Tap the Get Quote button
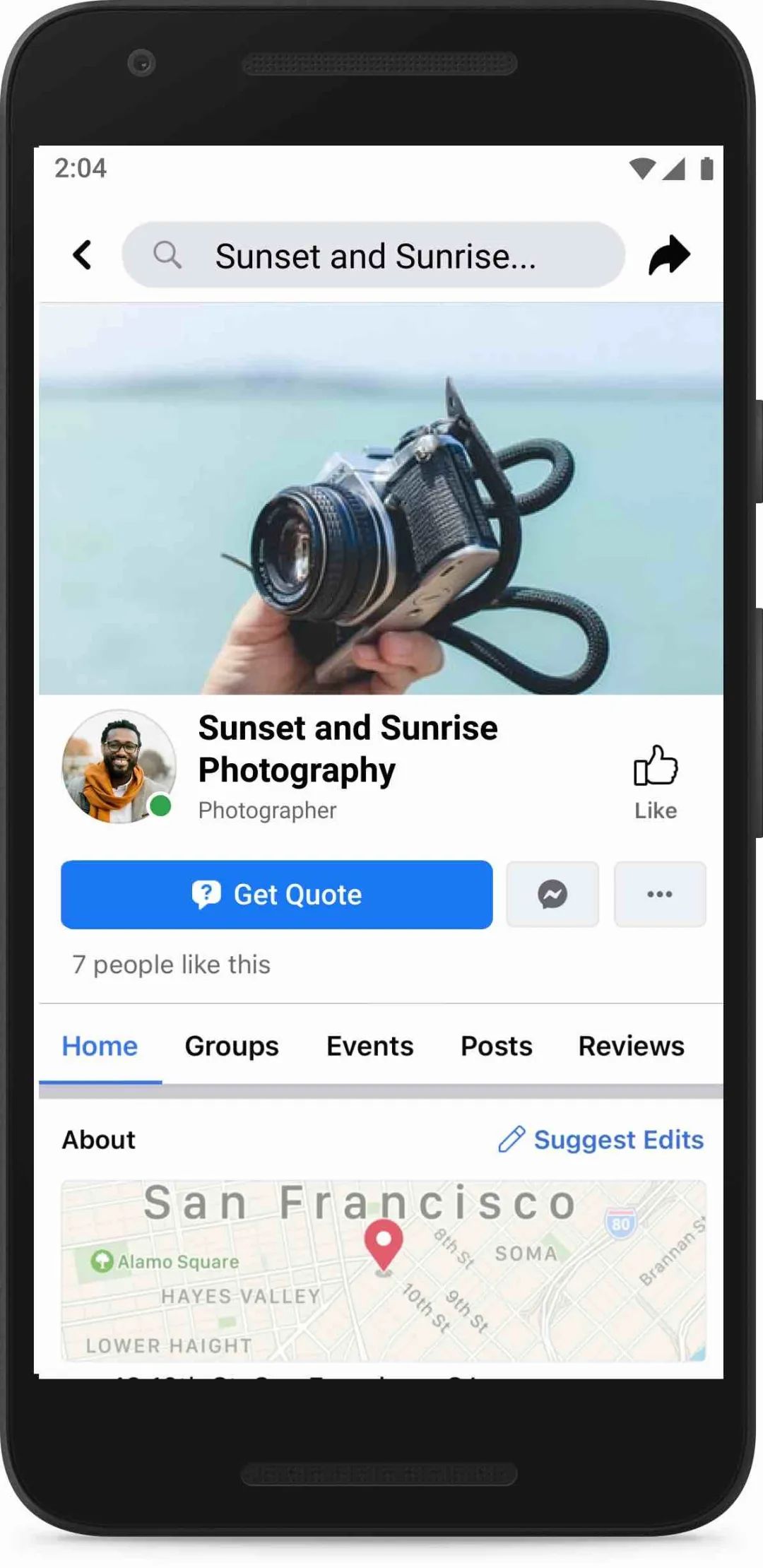The width and height of the screenshot is (763, 1568). [276, 895]
